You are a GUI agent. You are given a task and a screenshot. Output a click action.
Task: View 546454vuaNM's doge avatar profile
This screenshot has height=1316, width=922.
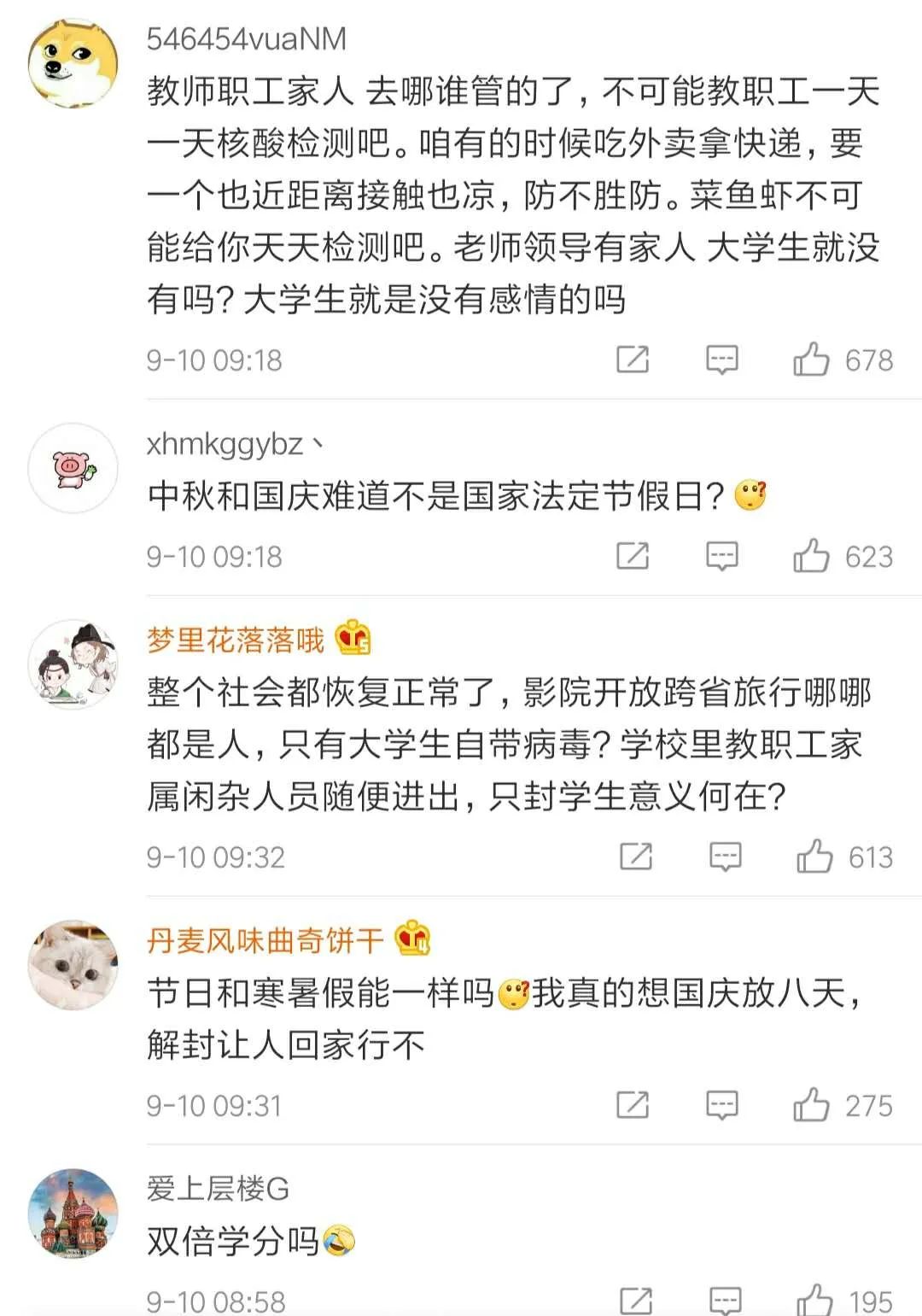73,65
